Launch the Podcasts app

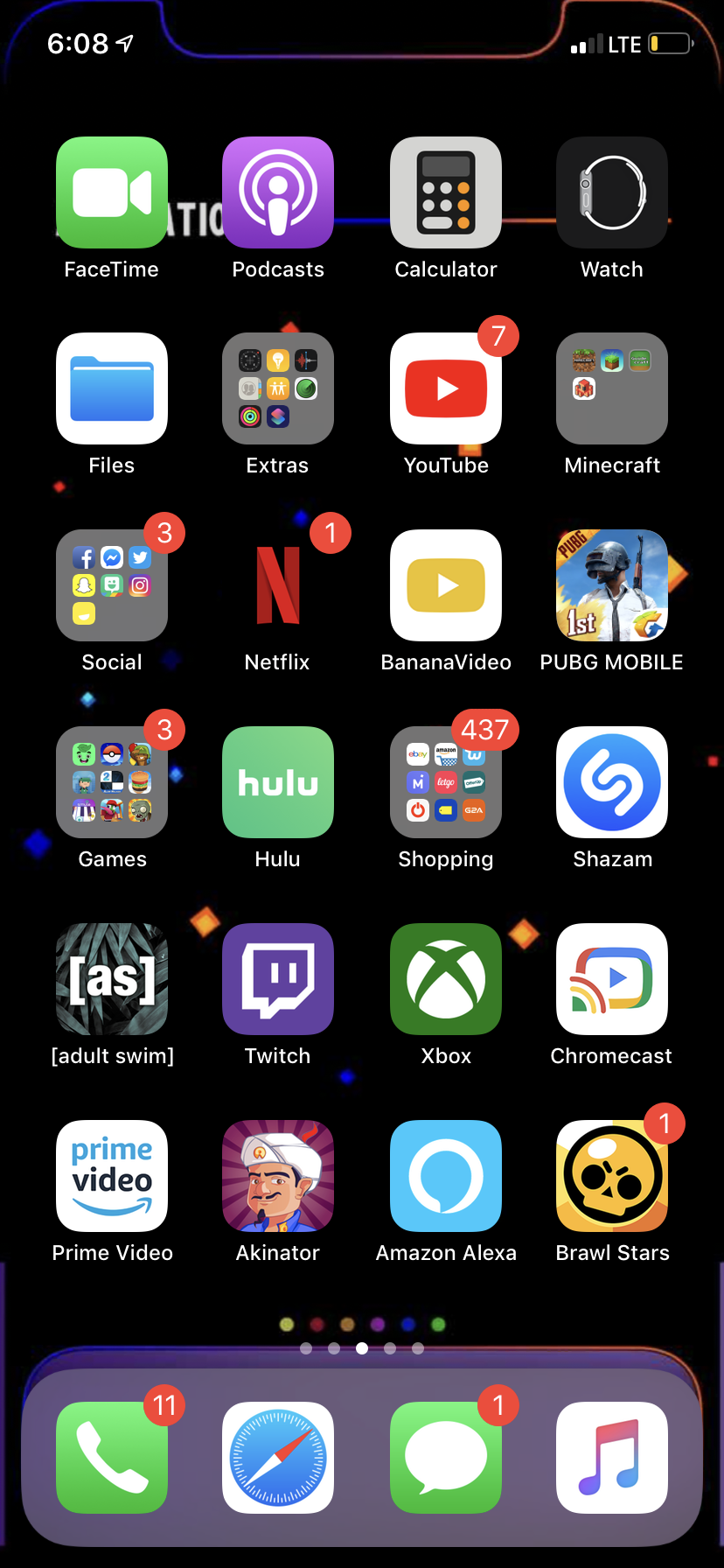[x=278, y=192]
